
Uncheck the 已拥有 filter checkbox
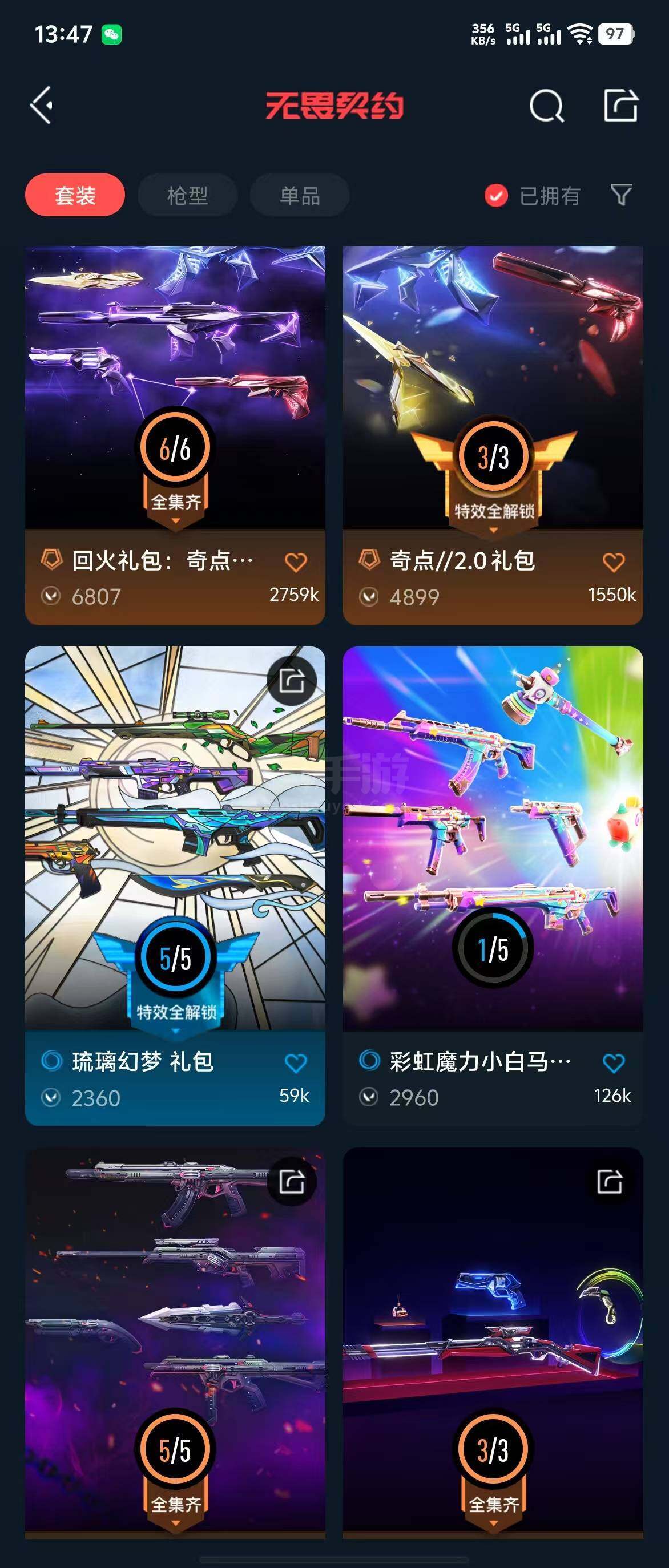coord(496,195)
